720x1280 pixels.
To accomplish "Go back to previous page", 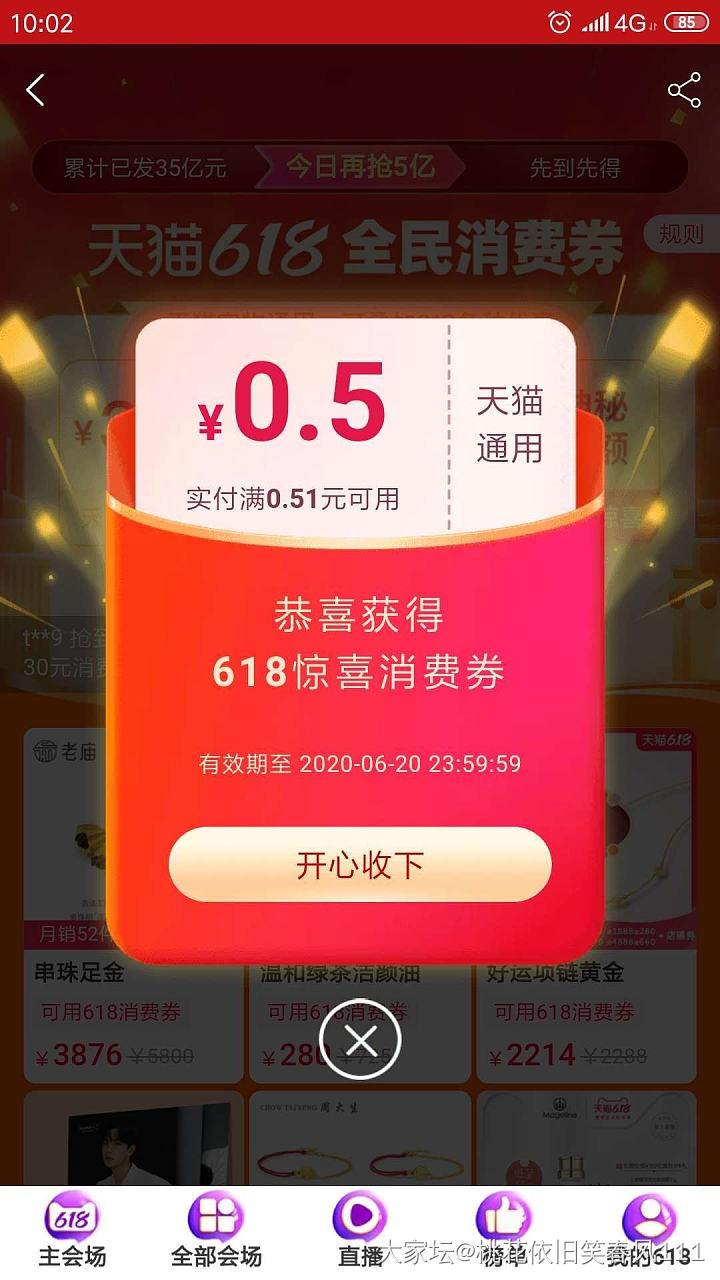I will [36, 91].
